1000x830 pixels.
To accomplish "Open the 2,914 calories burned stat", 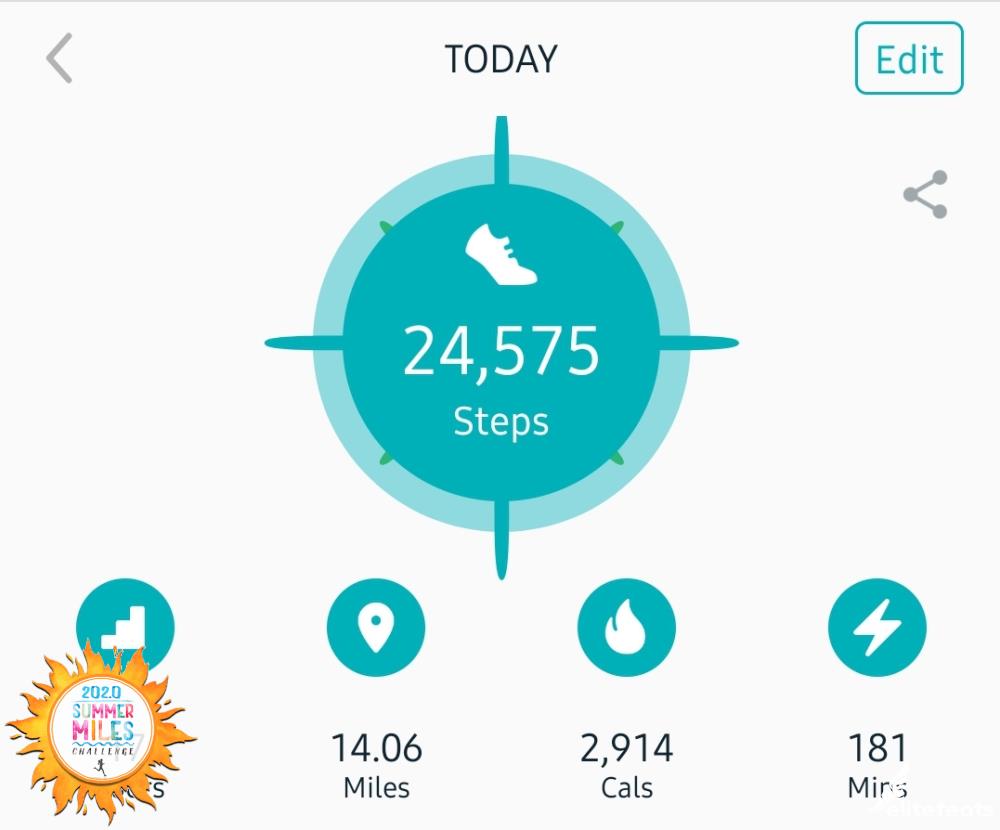I will [x=627, y=628].
